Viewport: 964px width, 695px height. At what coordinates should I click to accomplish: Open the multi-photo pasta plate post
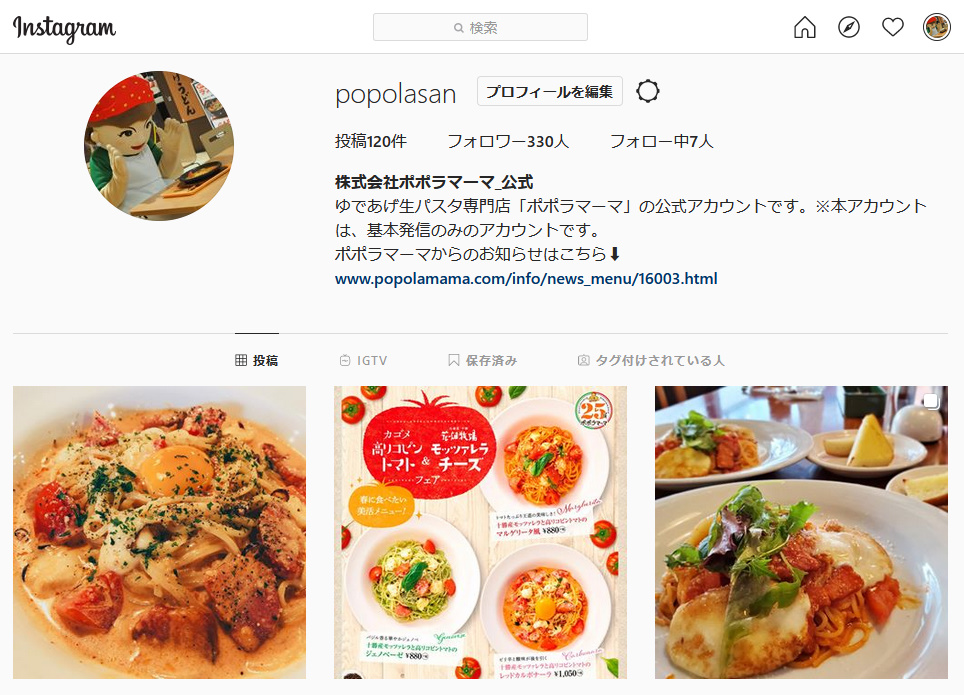tap(801, 532)
